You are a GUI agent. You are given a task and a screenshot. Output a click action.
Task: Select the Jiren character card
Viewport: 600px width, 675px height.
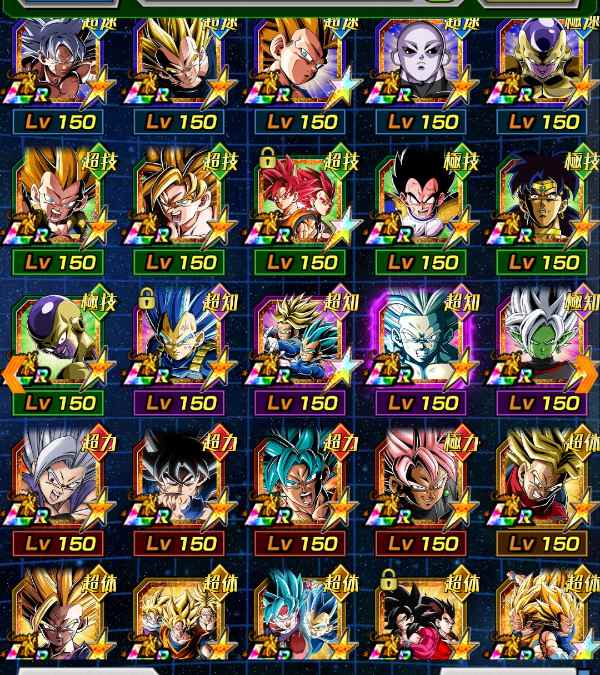pyautogui.click(x=422, y=65)
